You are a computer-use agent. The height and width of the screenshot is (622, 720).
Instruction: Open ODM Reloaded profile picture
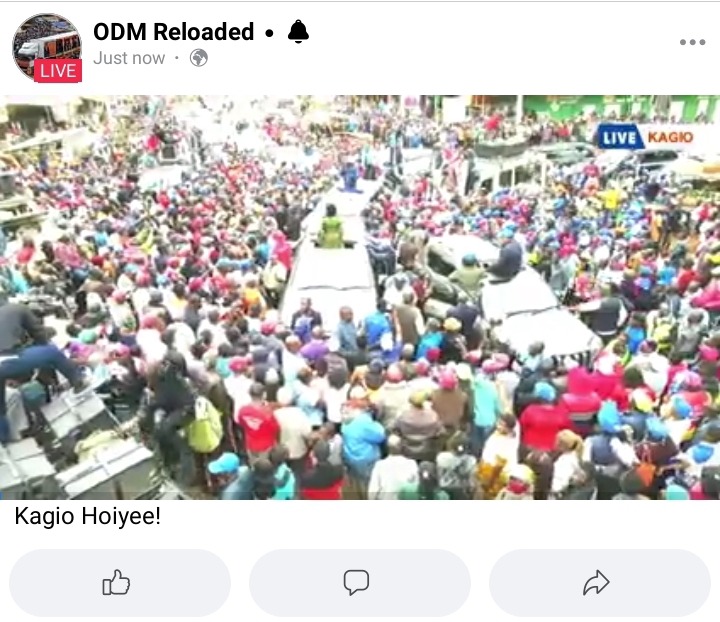tap(46, 46)
